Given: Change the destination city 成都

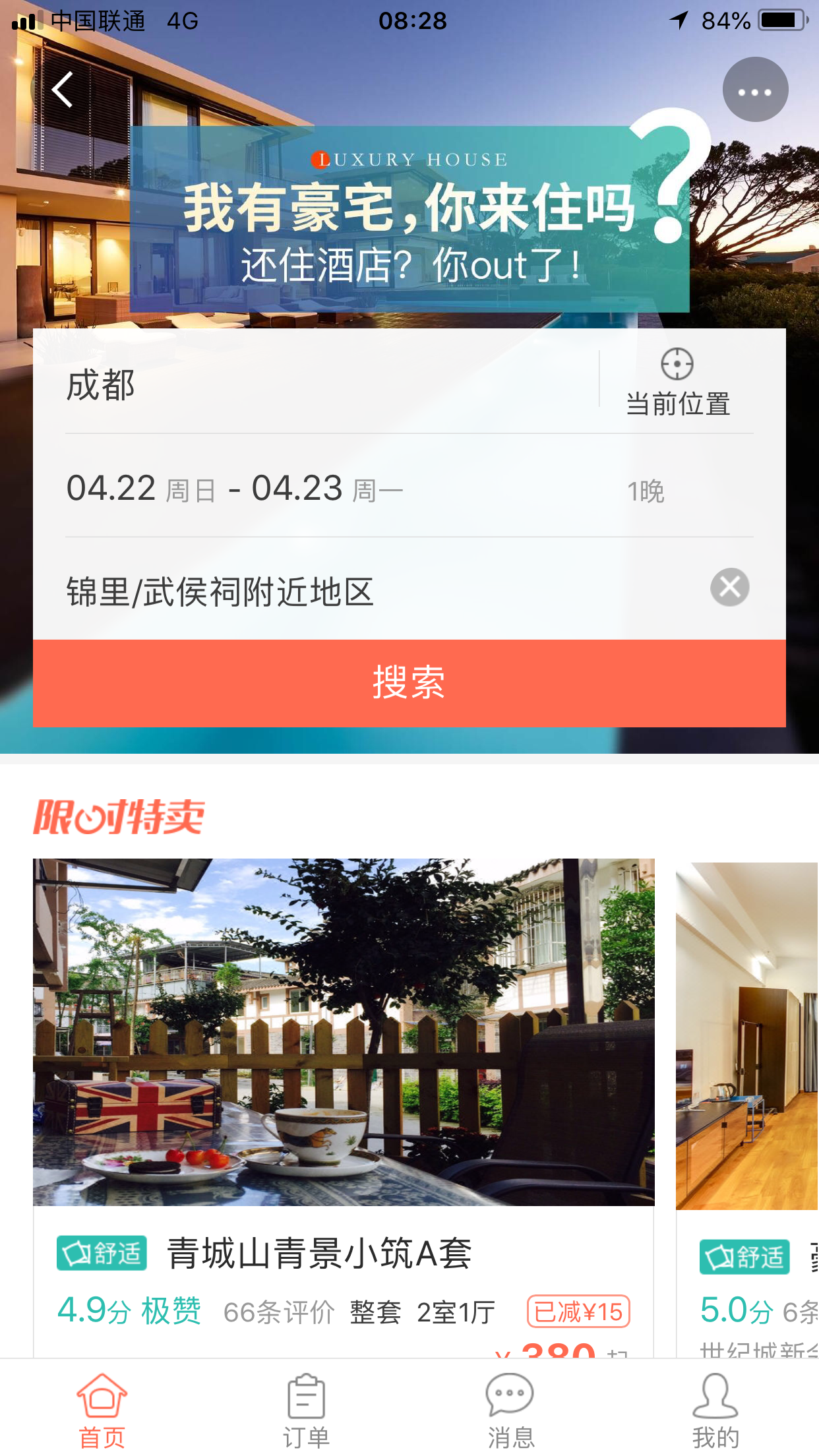Looking at the screenshot, I should click(317, 384).
